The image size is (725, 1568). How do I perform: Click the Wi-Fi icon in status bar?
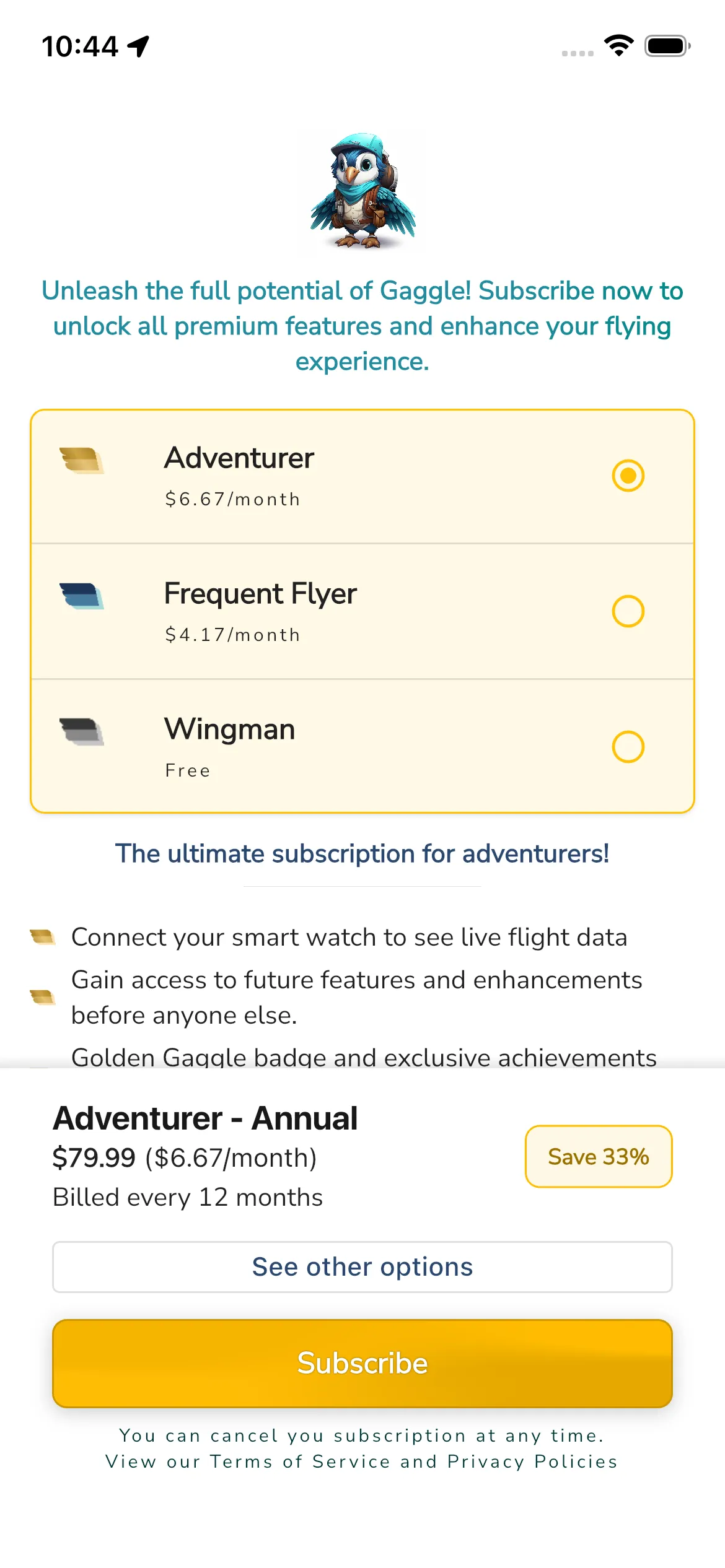pos(619,45)
